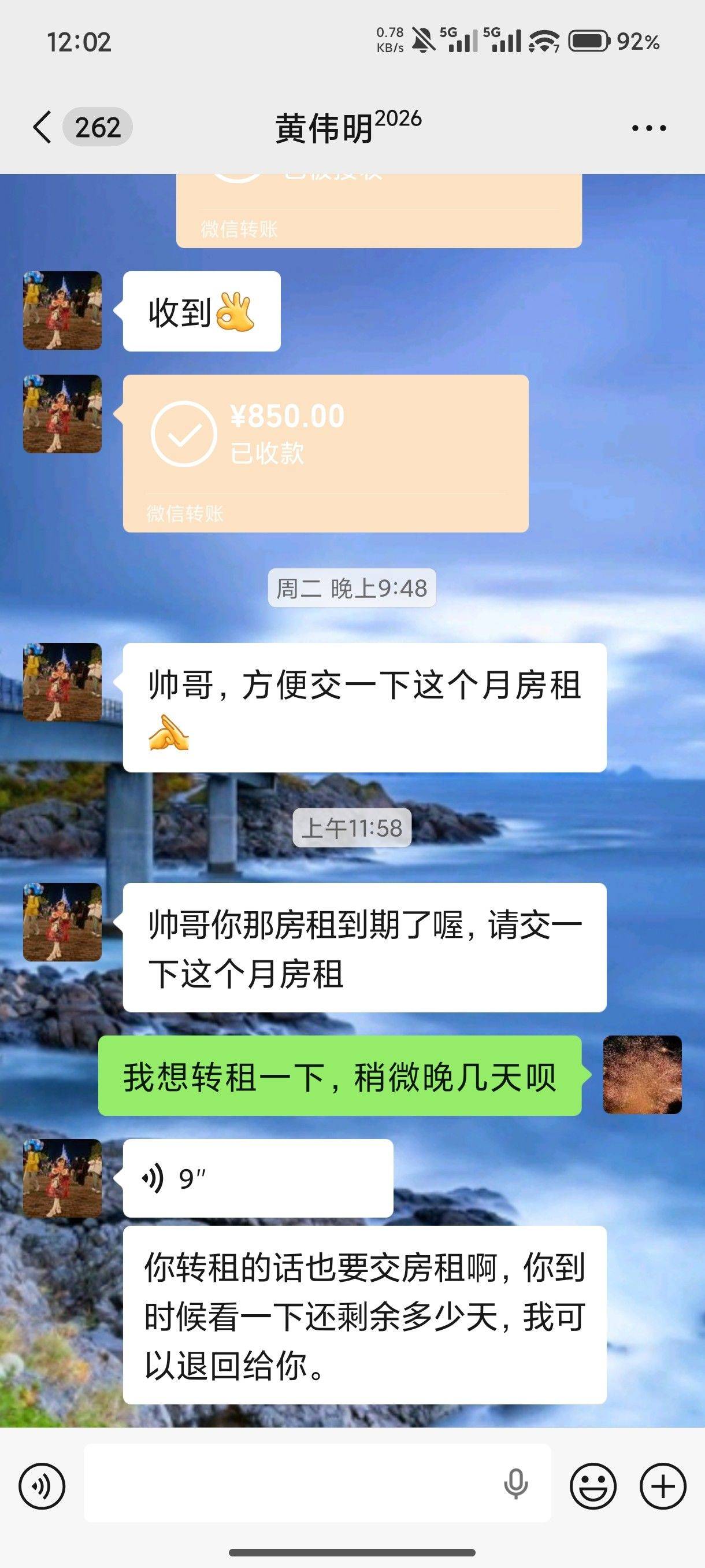Go back to the chat list

click(x=43, y=128)
